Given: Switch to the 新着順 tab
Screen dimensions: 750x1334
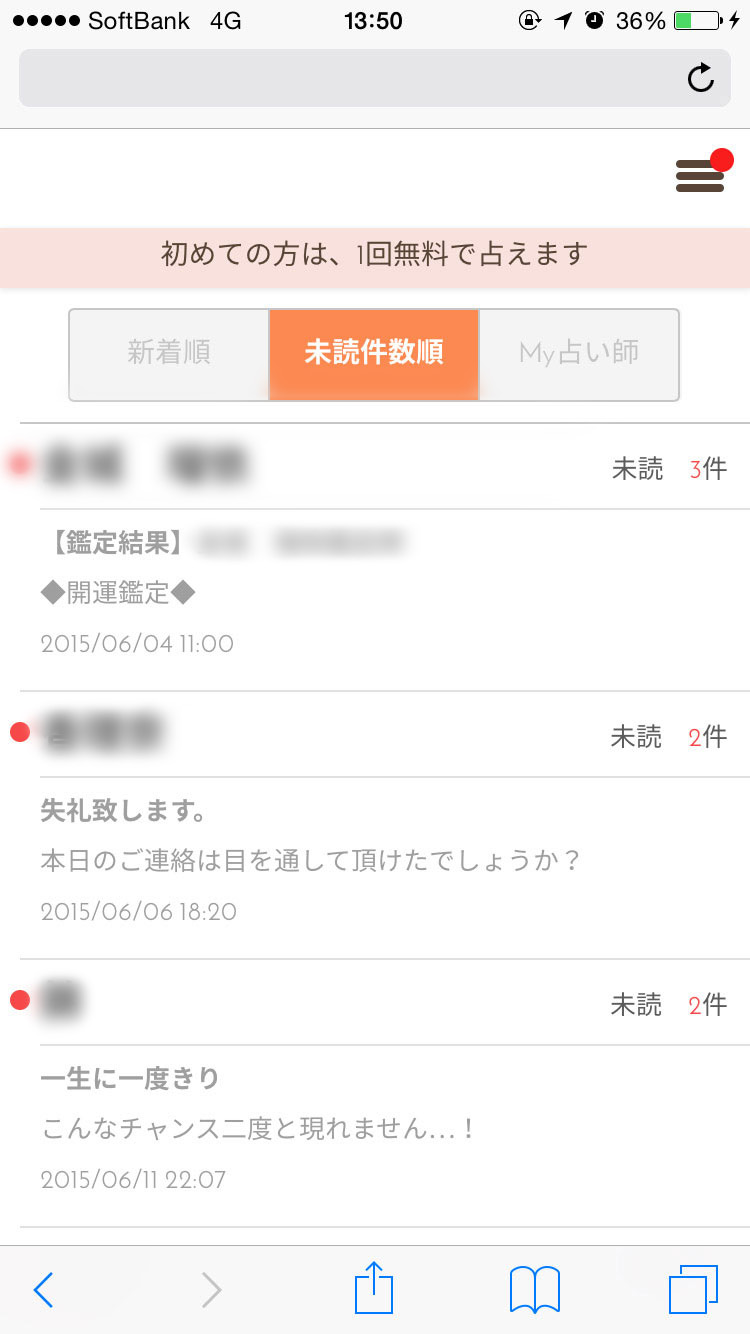Looking at the screenshot, I should 169,354.
